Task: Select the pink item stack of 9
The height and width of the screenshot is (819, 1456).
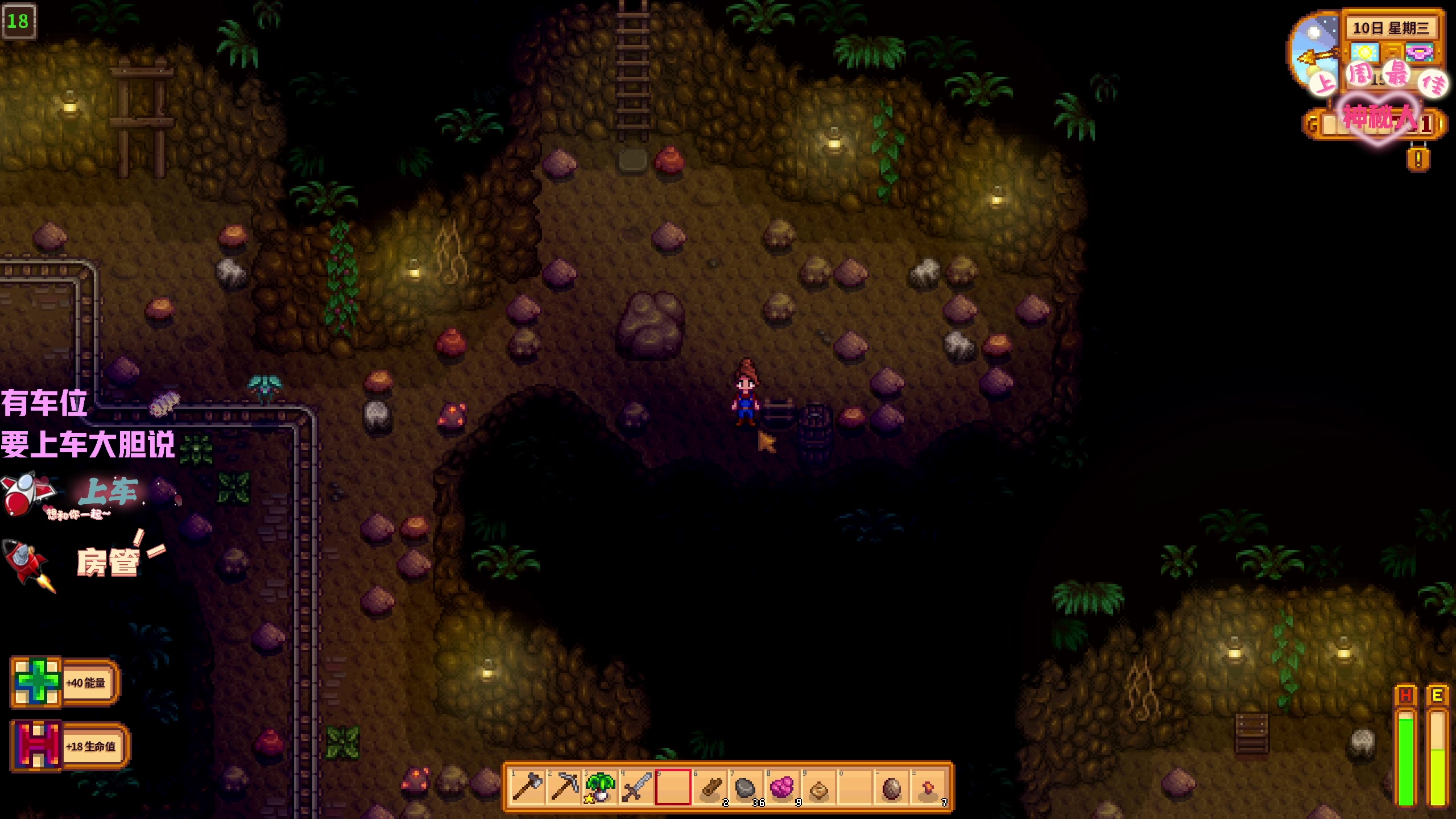Action: [782, 788]
